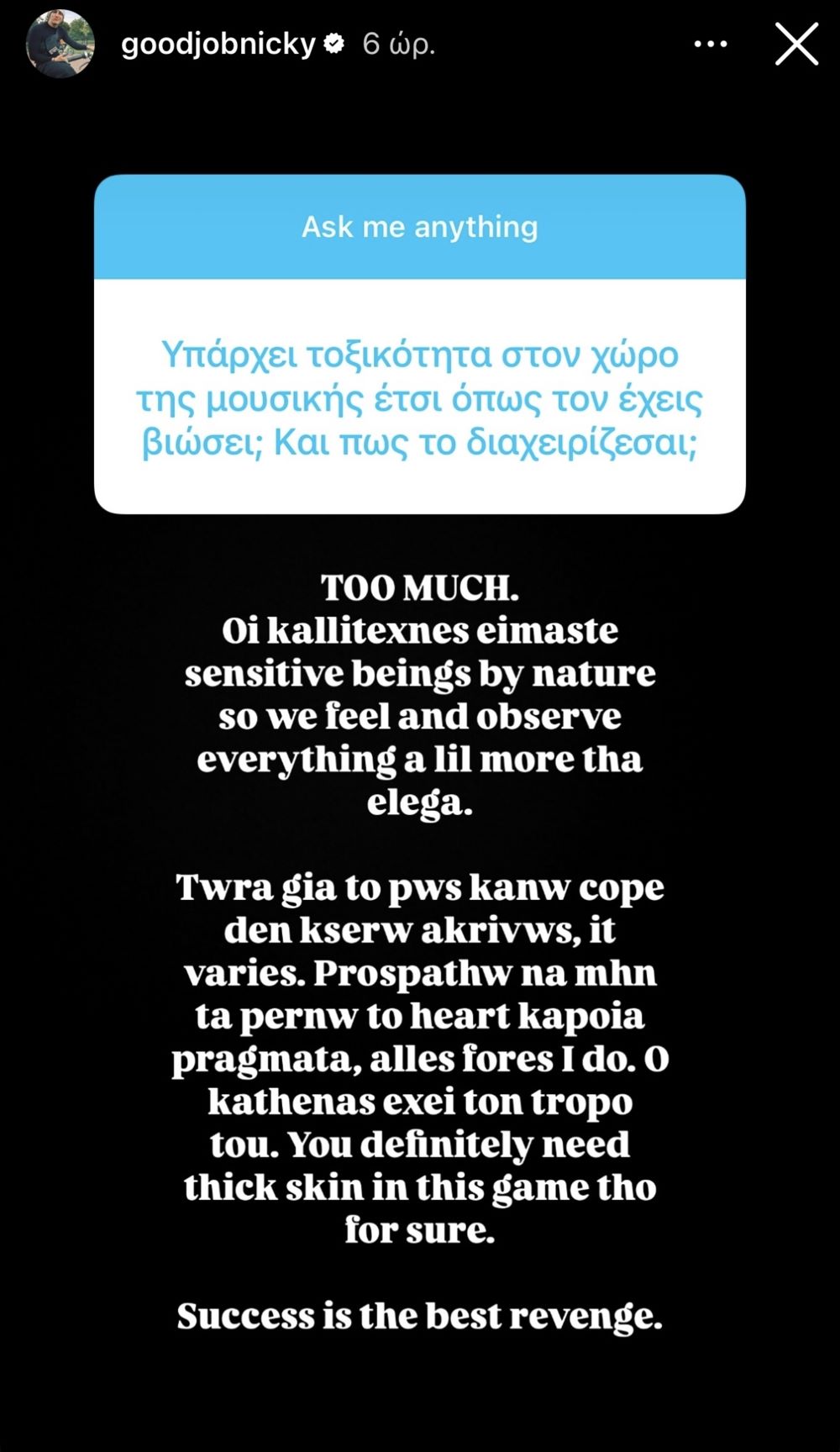Tap the goodjobnicky username

[x=218, y=44]
